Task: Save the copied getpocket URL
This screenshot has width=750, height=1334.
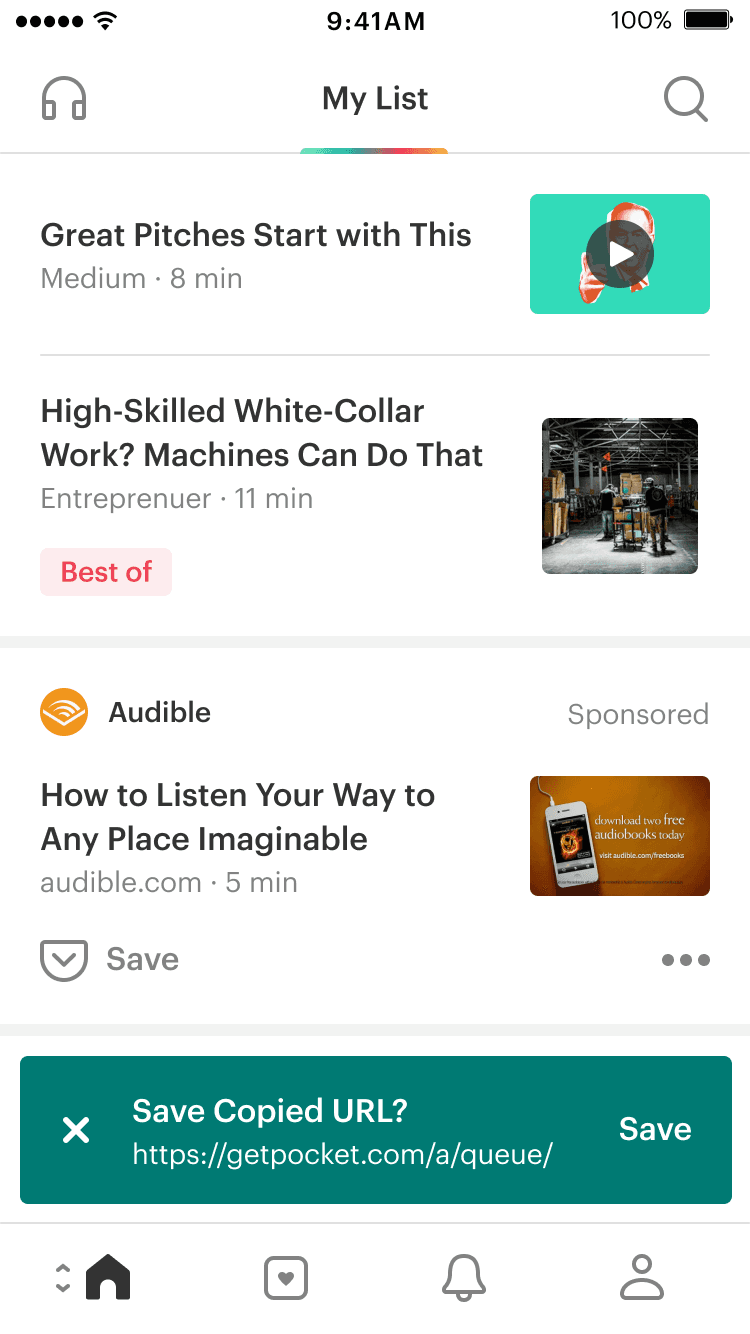Action: [655, 1130]
